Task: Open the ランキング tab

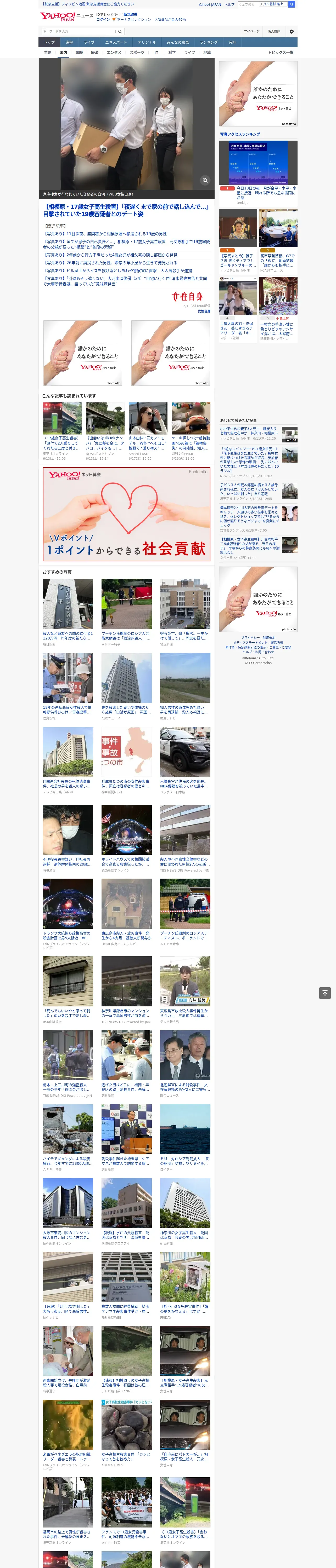Action: tap(209, 42)
